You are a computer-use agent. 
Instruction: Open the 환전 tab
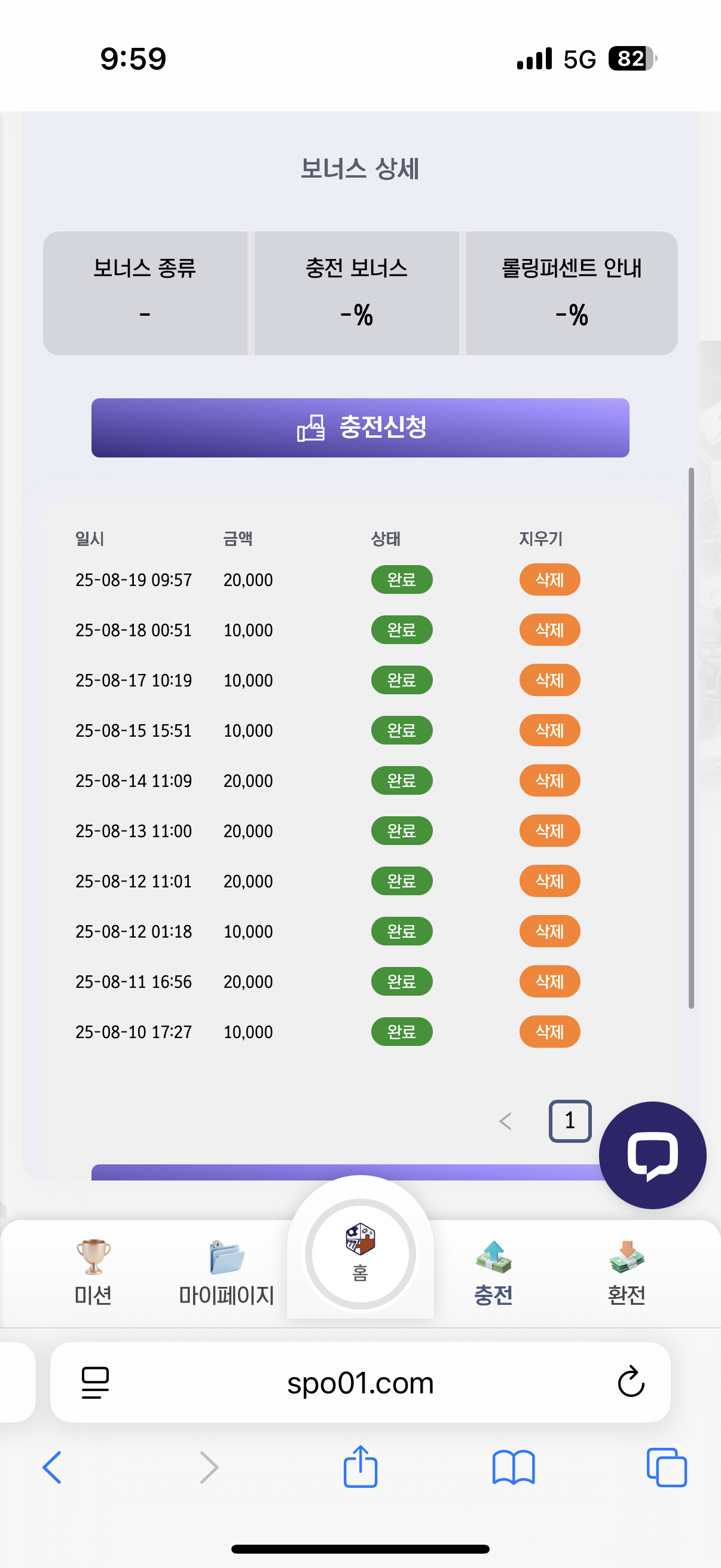[x=627, y=1273]
